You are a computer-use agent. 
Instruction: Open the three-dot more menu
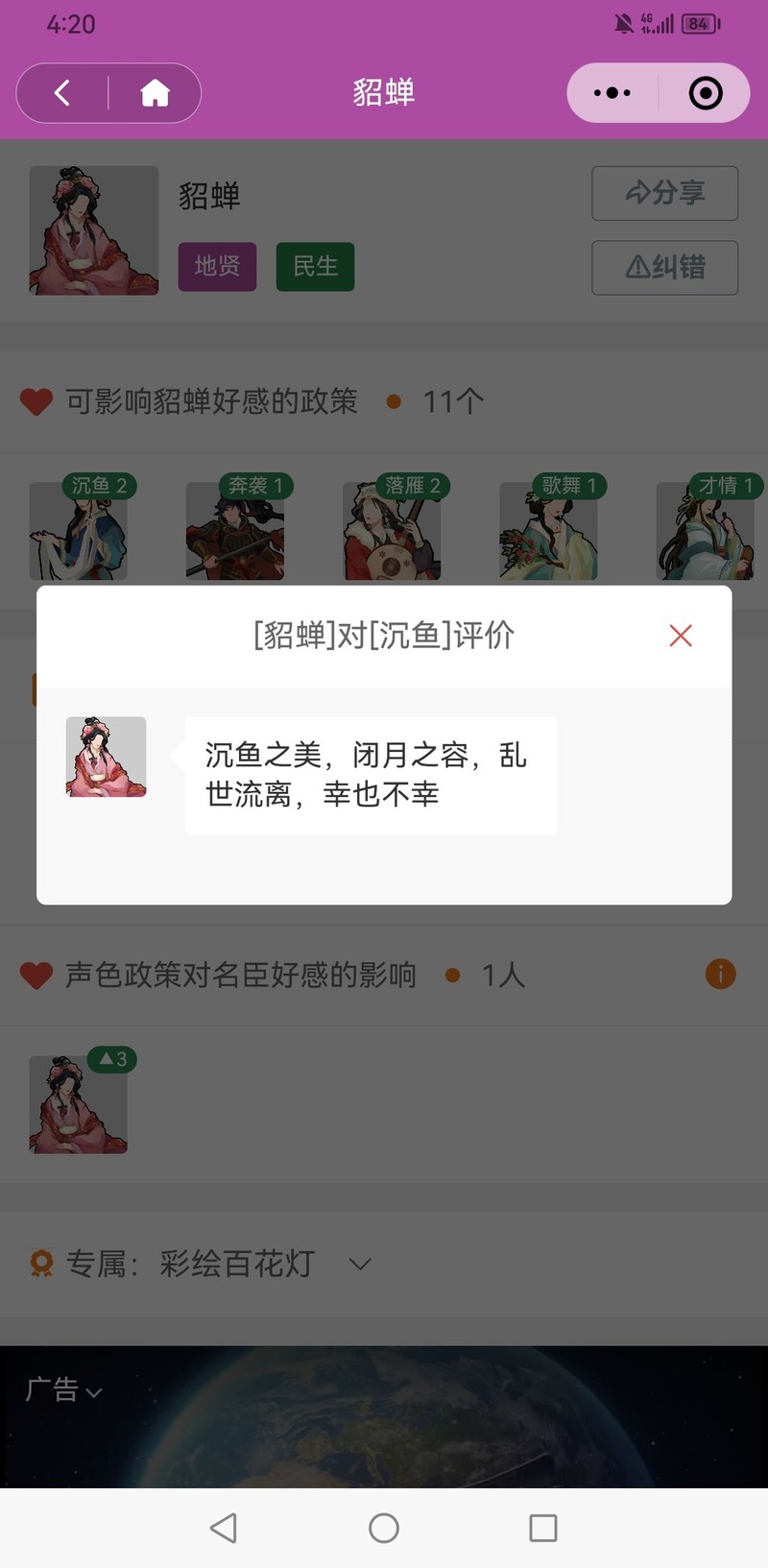click(x=612, y=93)
